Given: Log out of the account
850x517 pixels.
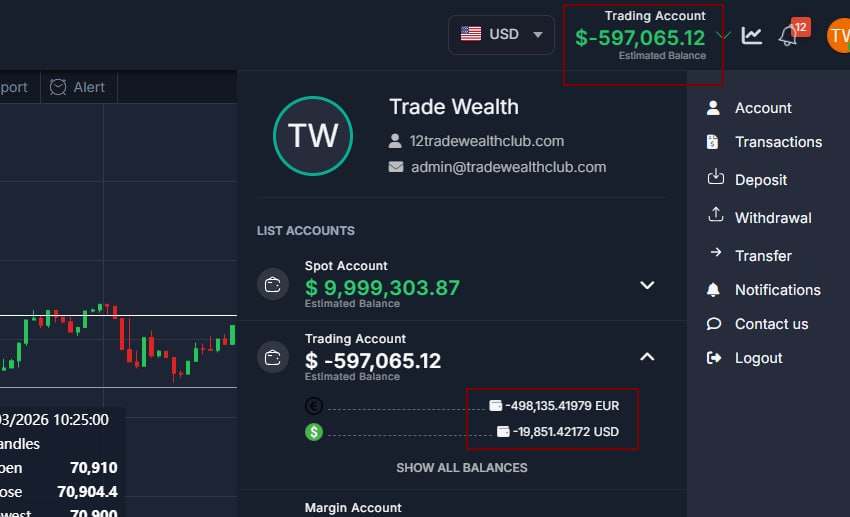Looking at the screenshot, I should click(x=757, y=358).
